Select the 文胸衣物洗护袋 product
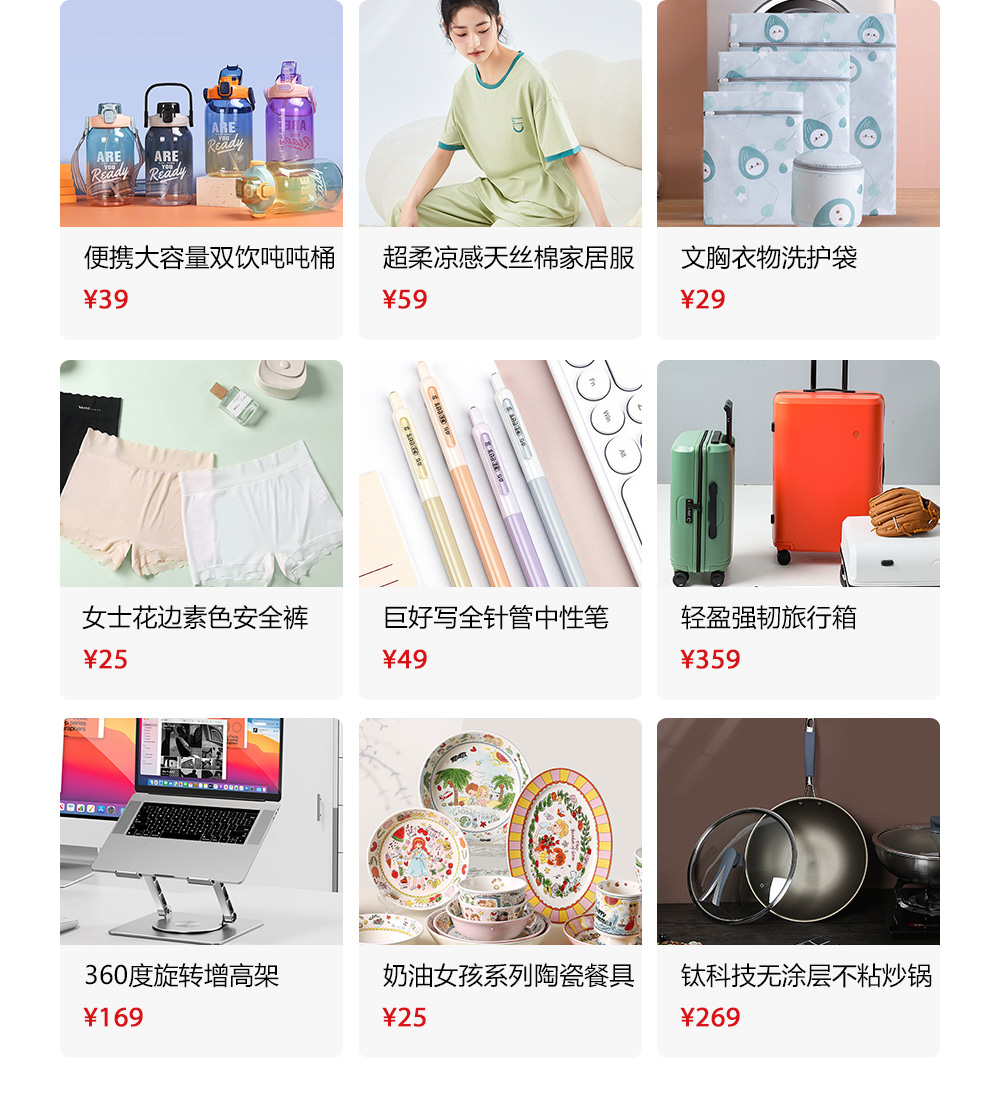 pos(798,170)
